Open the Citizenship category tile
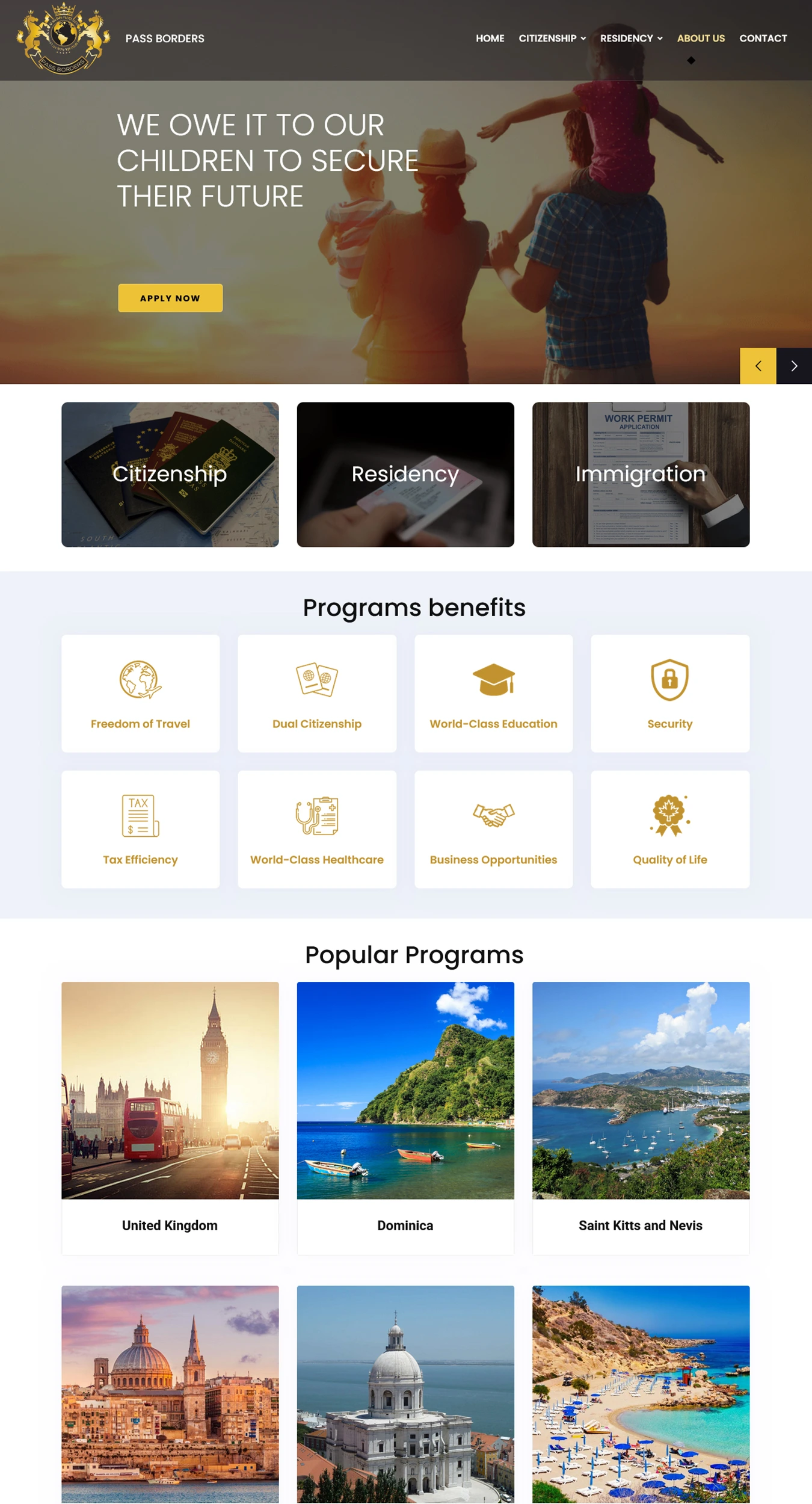812x1504 pixels. [x=170, y=475]
